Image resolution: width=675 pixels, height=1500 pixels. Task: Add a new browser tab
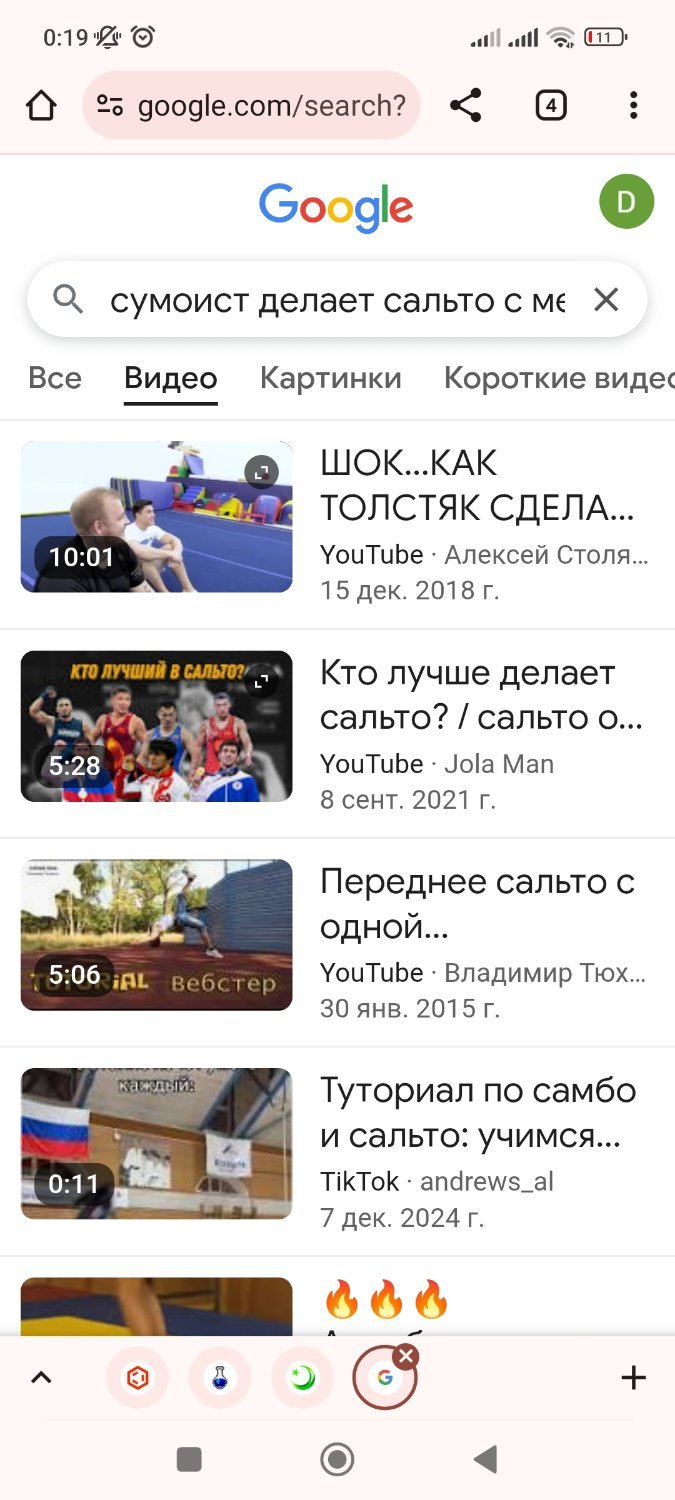[633, 1378]
